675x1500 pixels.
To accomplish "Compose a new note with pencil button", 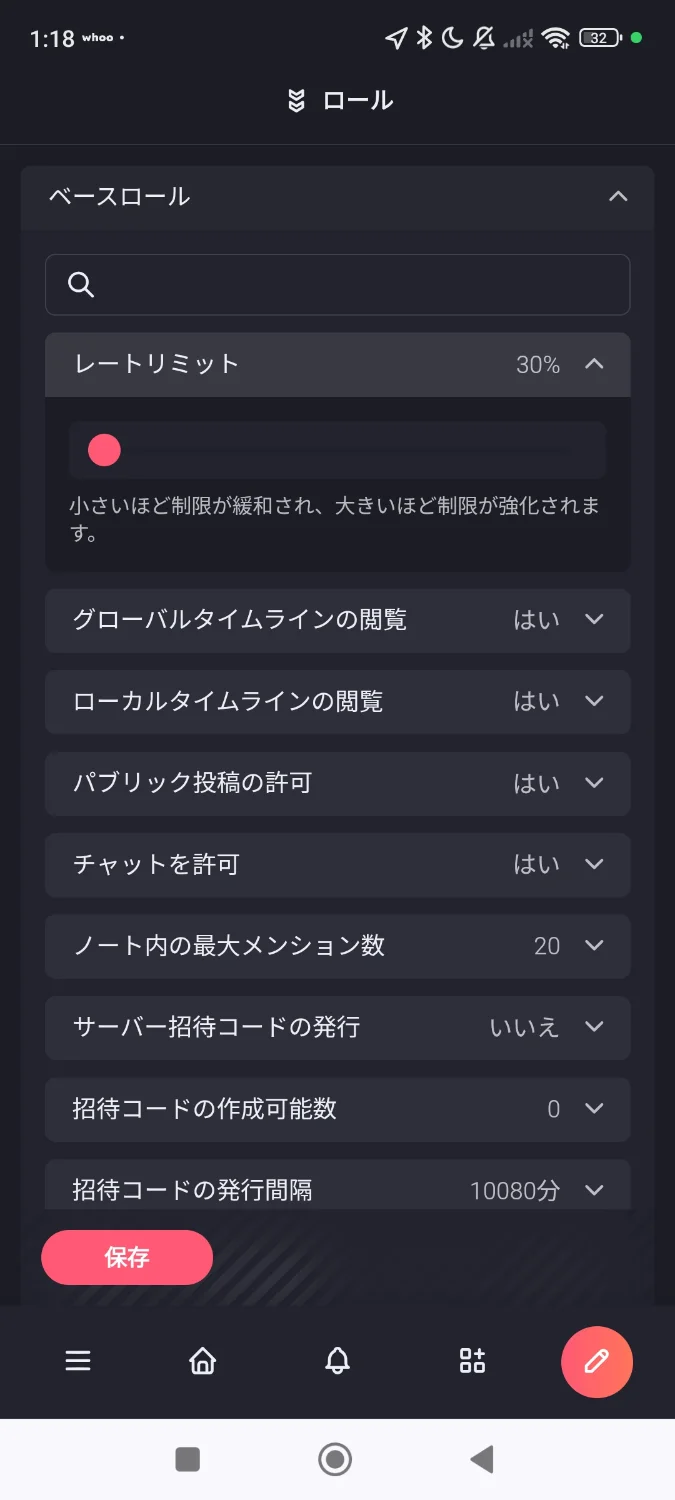I will (x=597, y=1361).
